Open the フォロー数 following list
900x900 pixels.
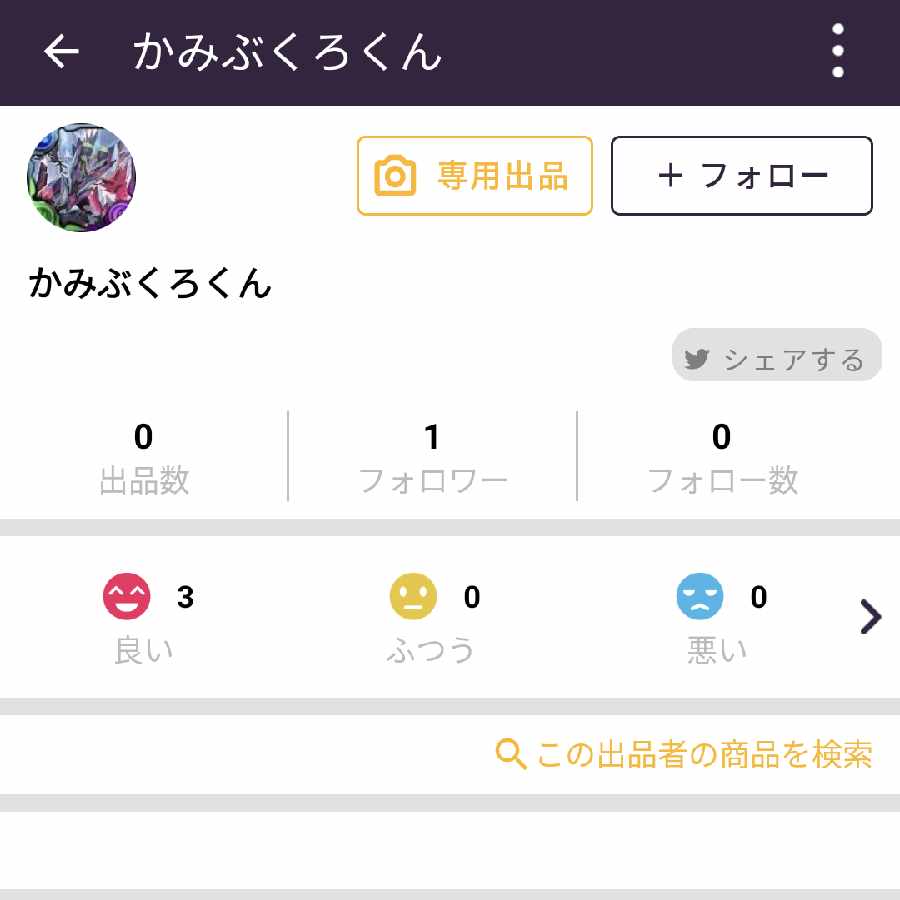coord(722,457)
